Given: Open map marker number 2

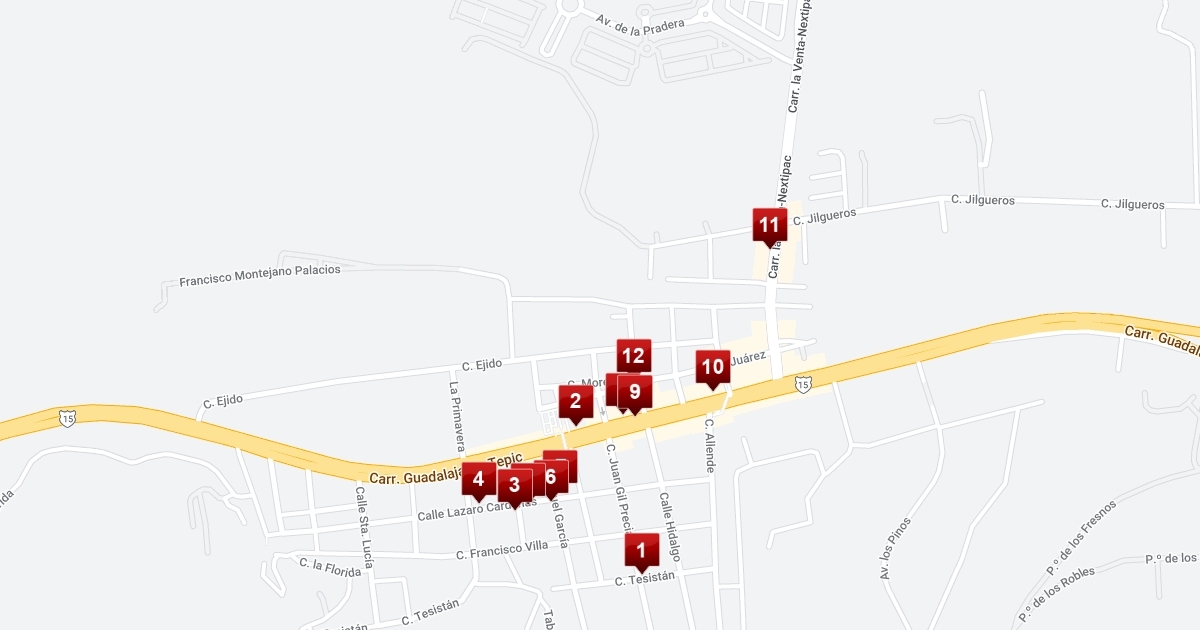Looking at the screenshot, I should (x=575, y=405).
